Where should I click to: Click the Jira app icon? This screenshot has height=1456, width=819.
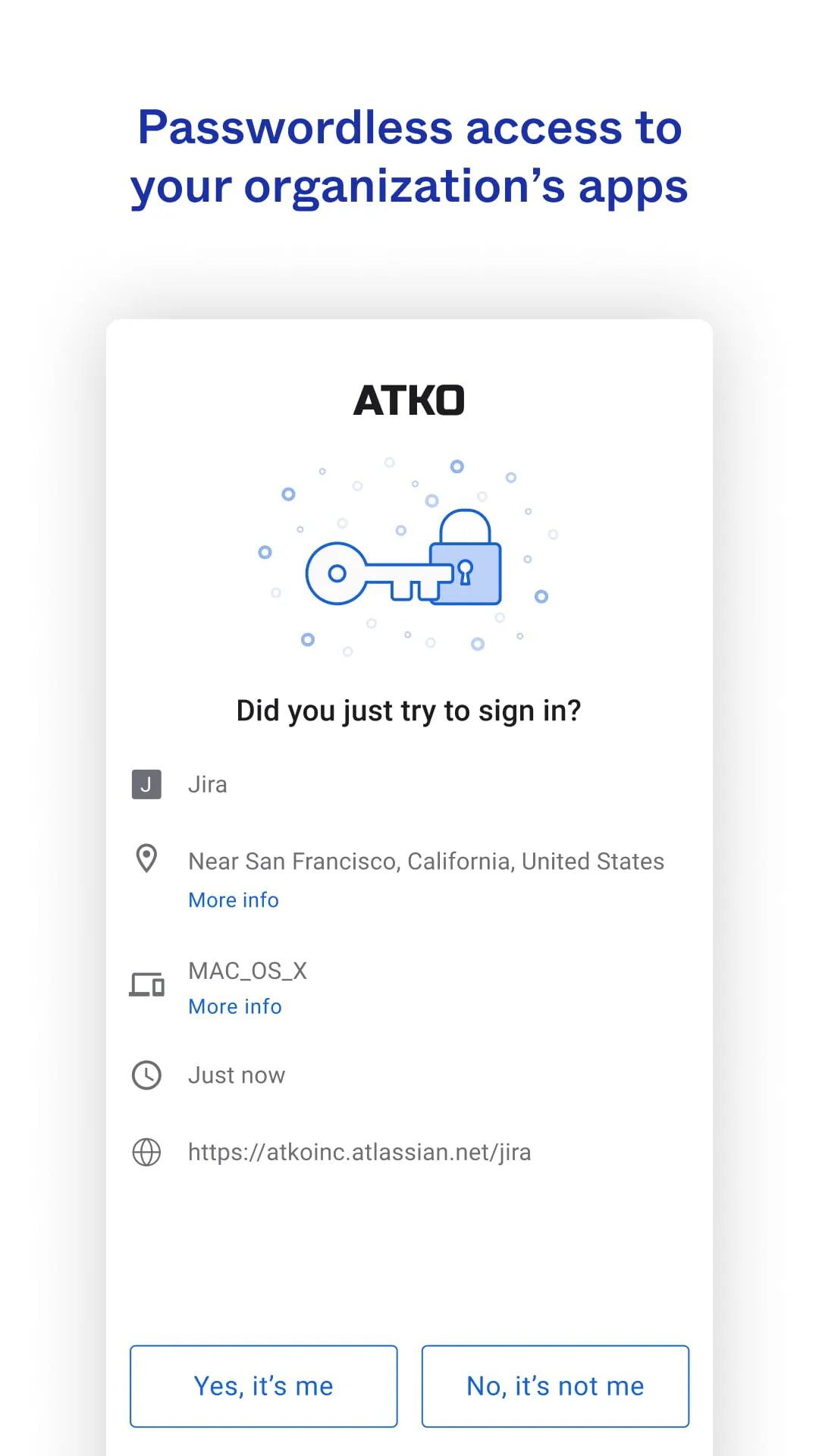coord(146,784)
